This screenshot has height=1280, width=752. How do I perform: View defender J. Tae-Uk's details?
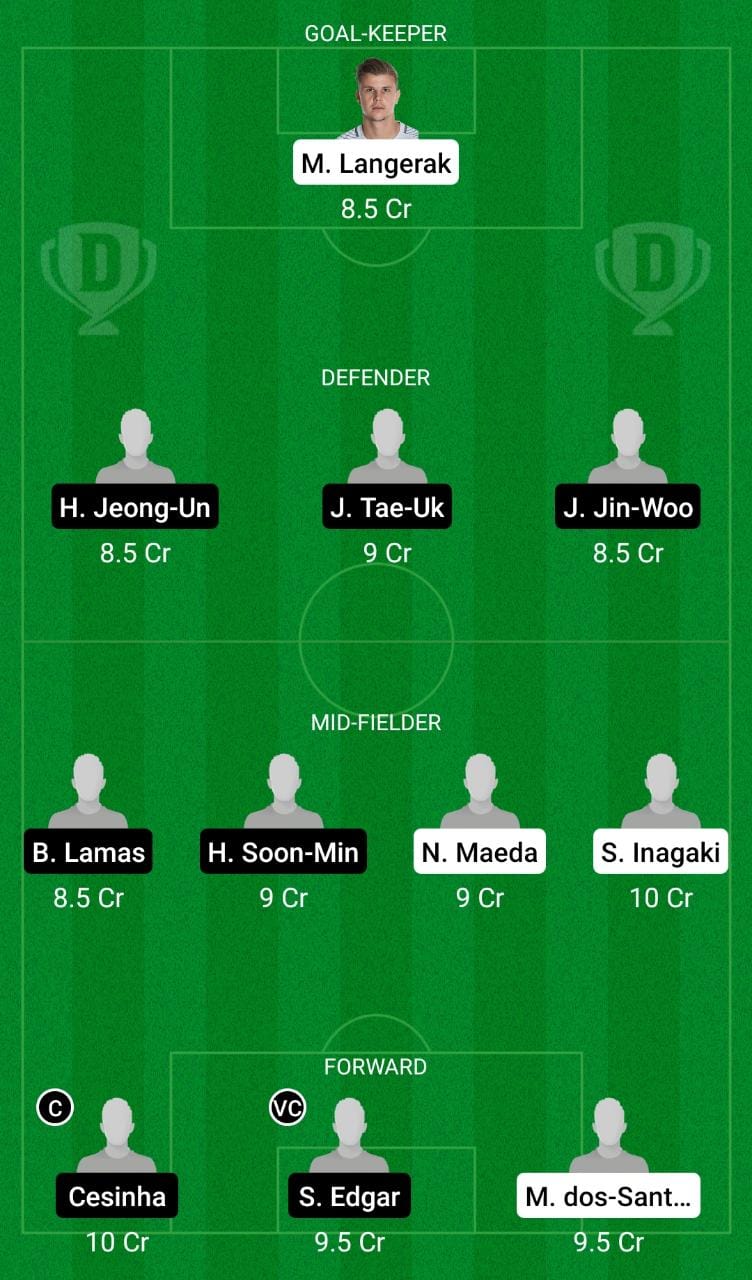(x=387, y=508)
